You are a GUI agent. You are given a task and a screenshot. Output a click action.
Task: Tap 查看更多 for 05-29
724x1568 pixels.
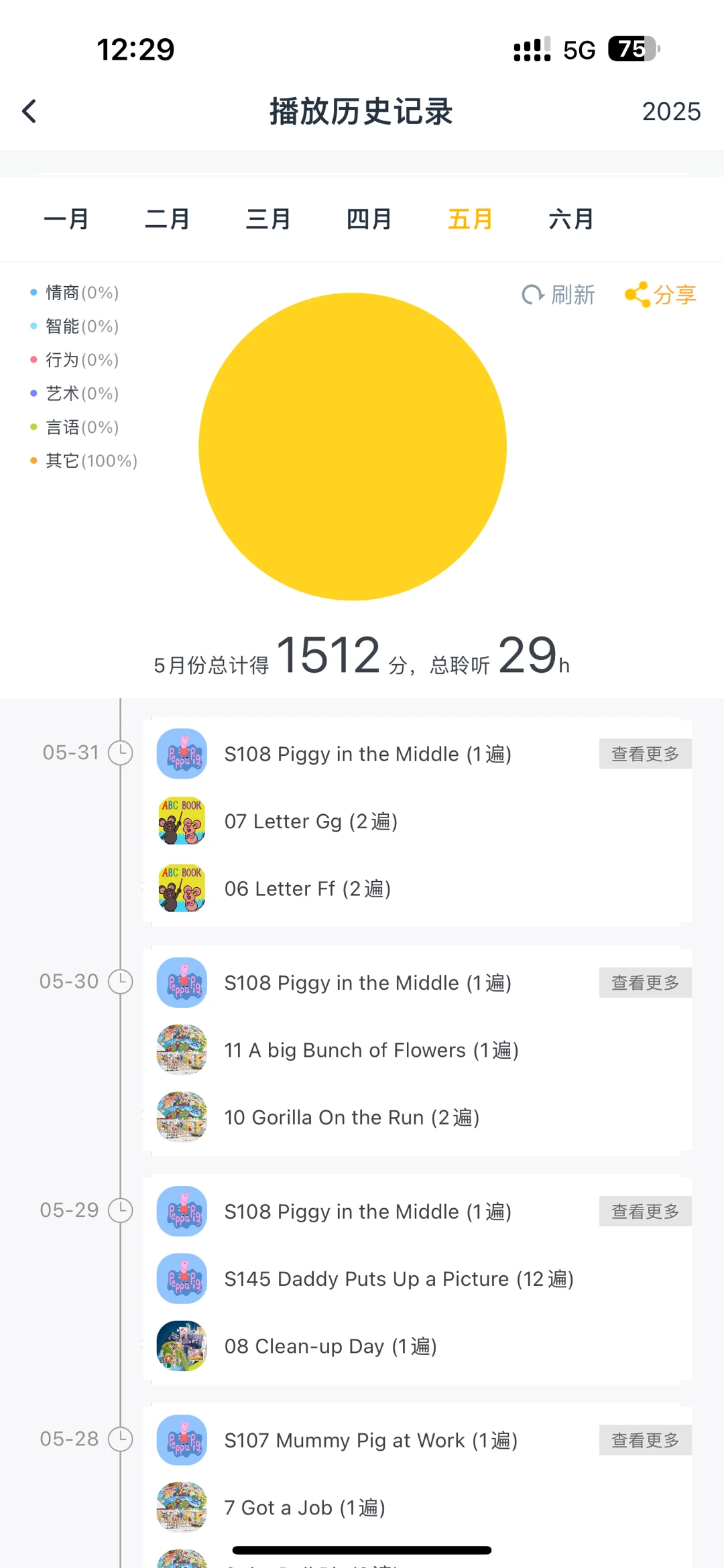[645, 1212]
